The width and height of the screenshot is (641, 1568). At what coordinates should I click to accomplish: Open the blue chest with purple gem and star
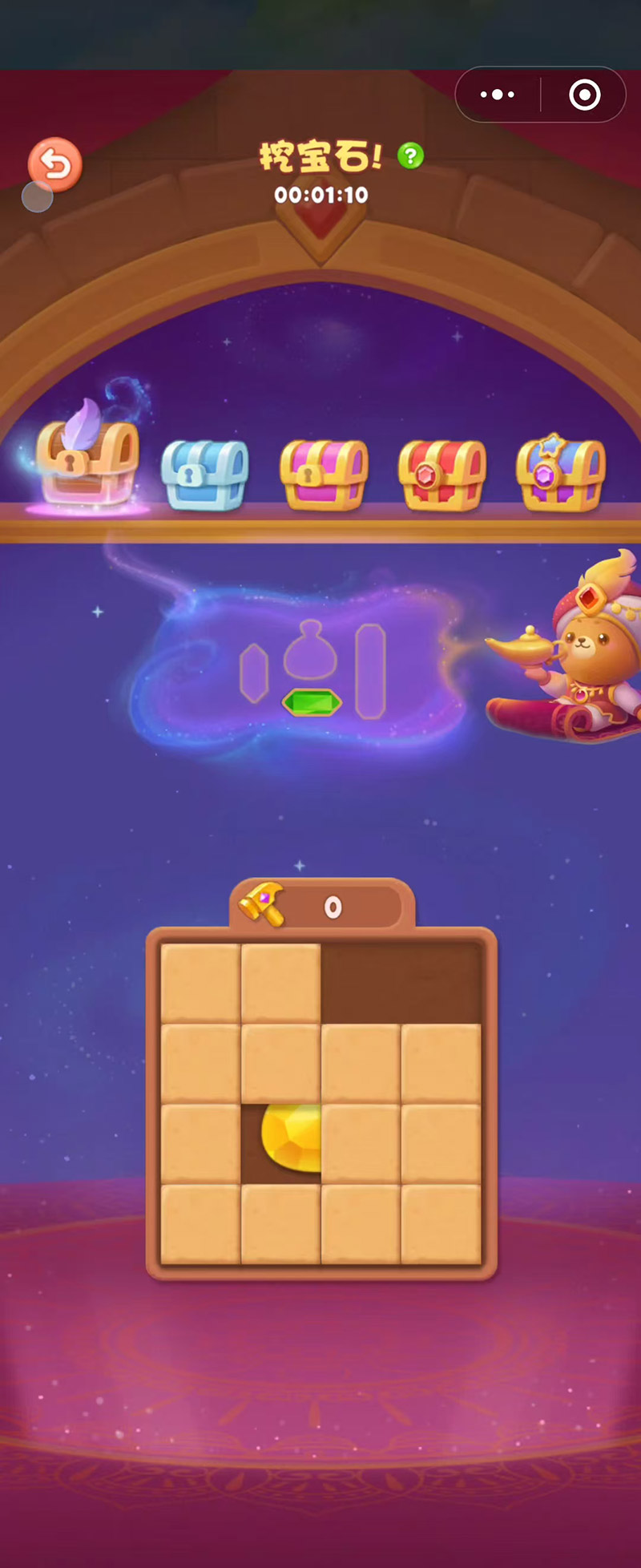pyautogui.click(x=561, y=473)
